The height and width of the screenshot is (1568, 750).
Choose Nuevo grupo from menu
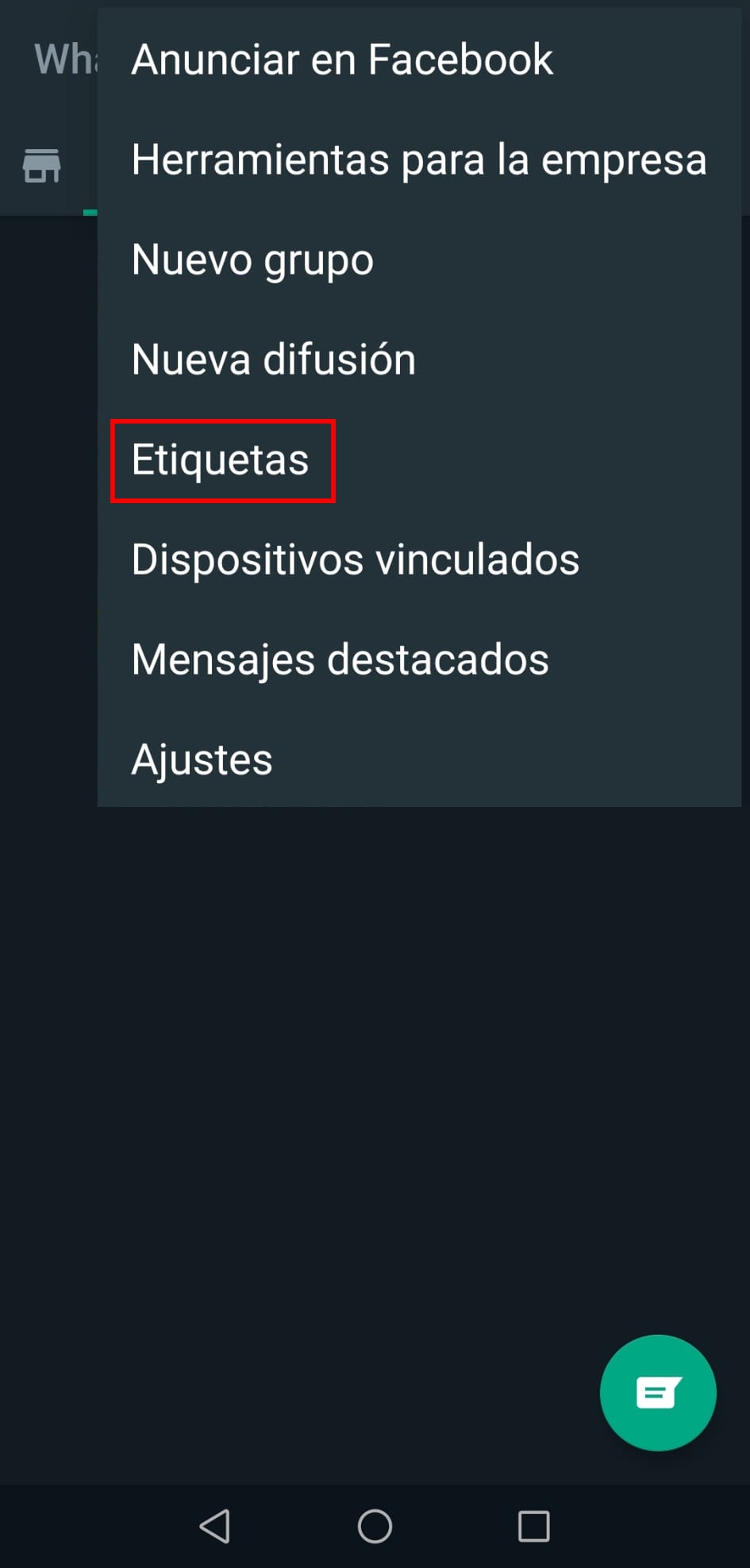click(x=252, y=259)
